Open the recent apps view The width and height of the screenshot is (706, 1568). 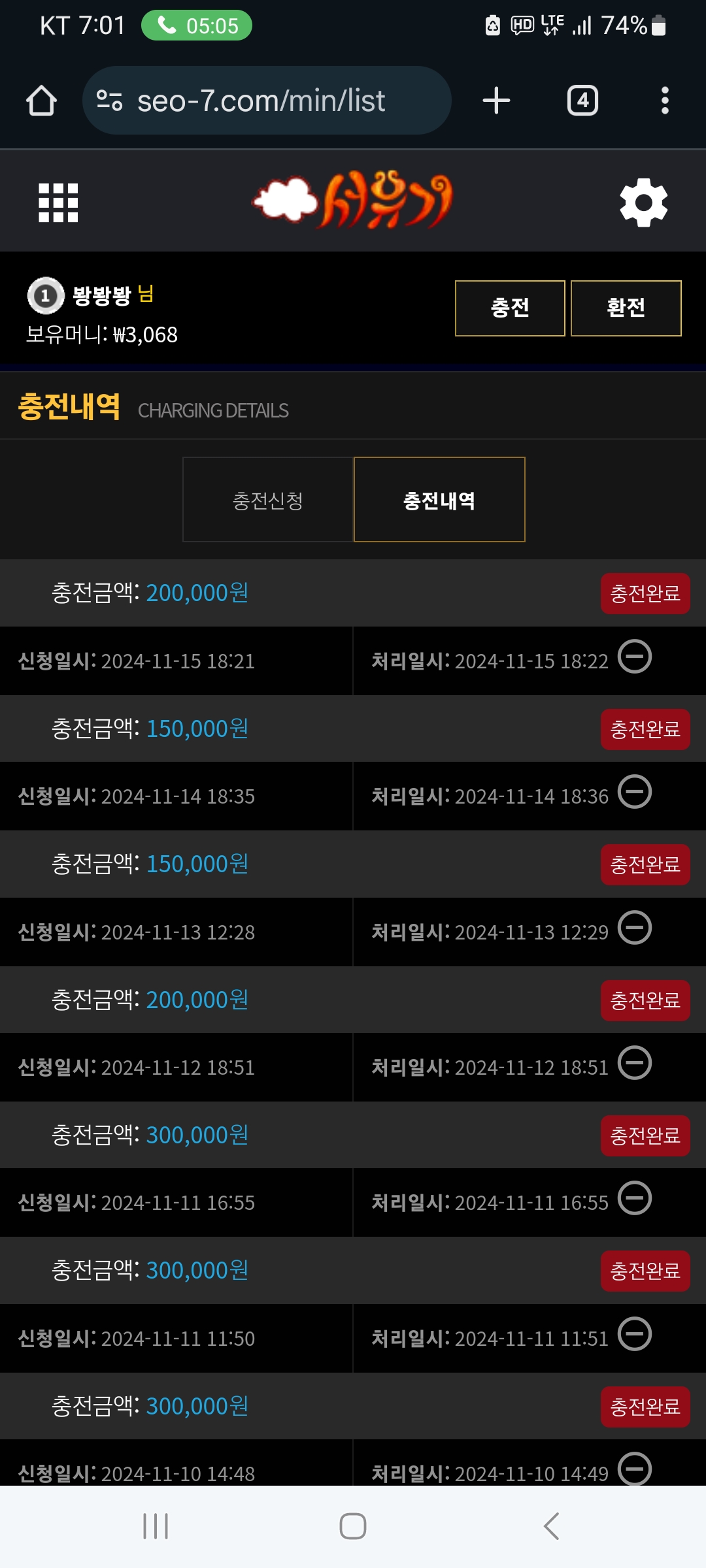point(156,1526)
